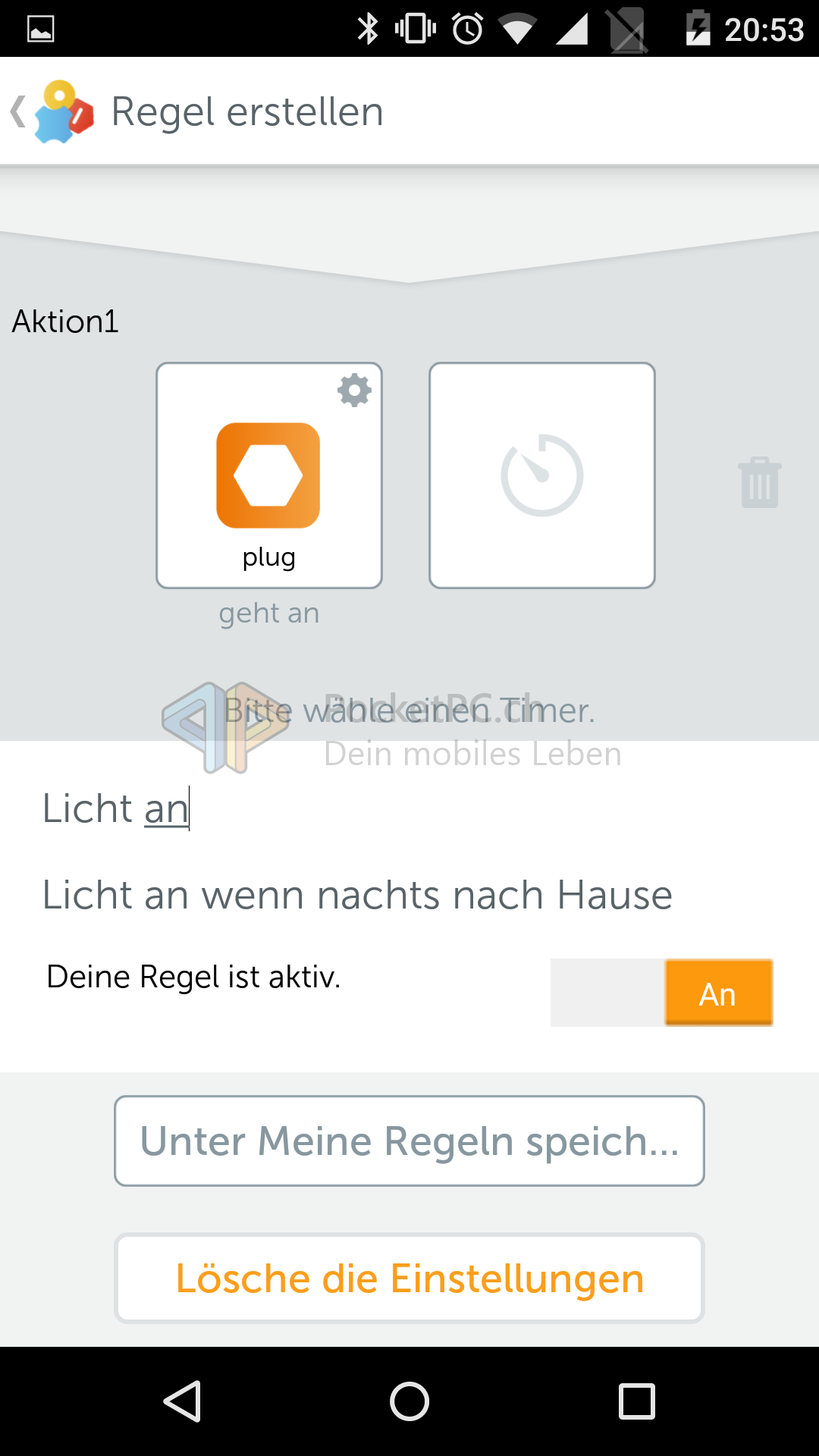Image resolution: width=819 pixels, height=1456 pixels.
Task: Save under Meine Regeln
Action: point(409,1141)
